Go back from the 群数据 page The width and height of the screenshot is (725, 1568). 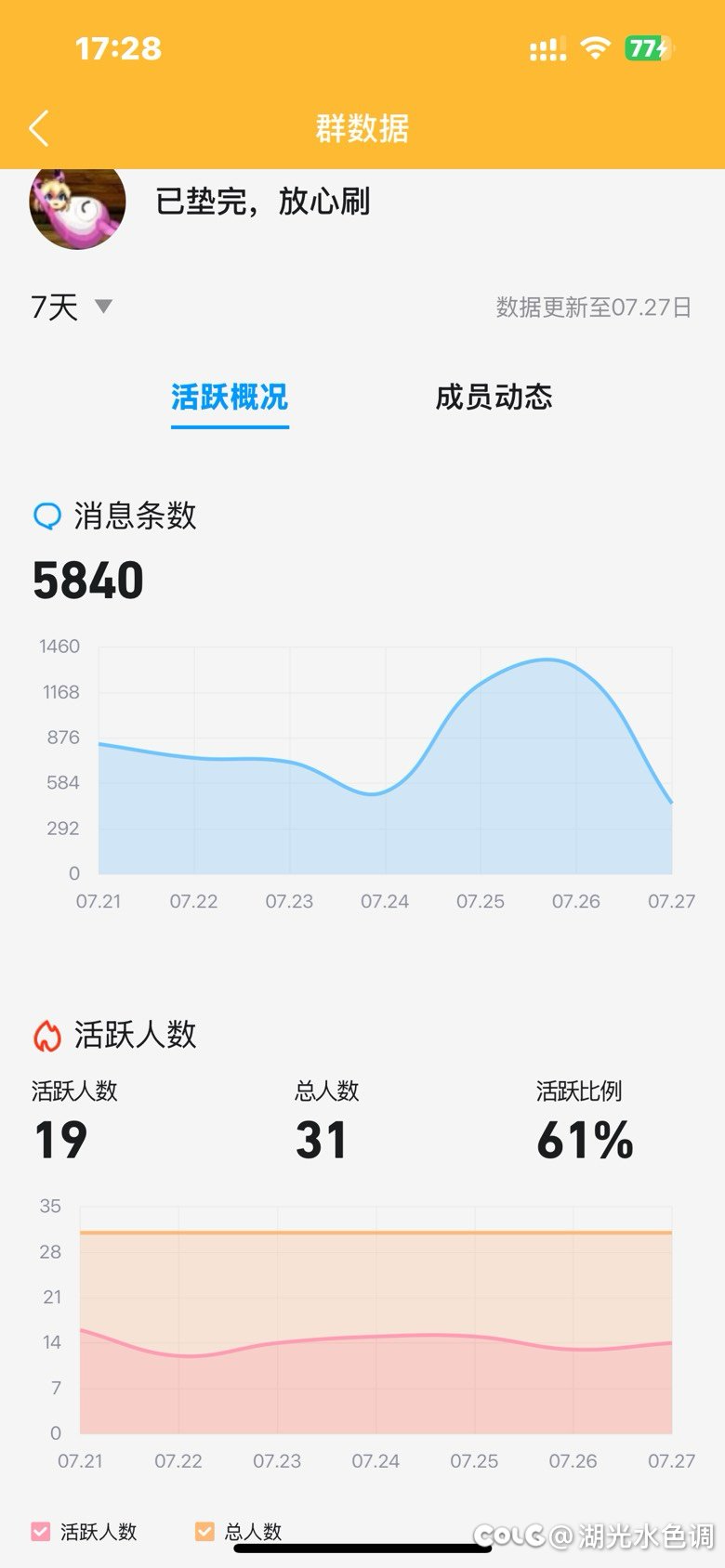39,128
